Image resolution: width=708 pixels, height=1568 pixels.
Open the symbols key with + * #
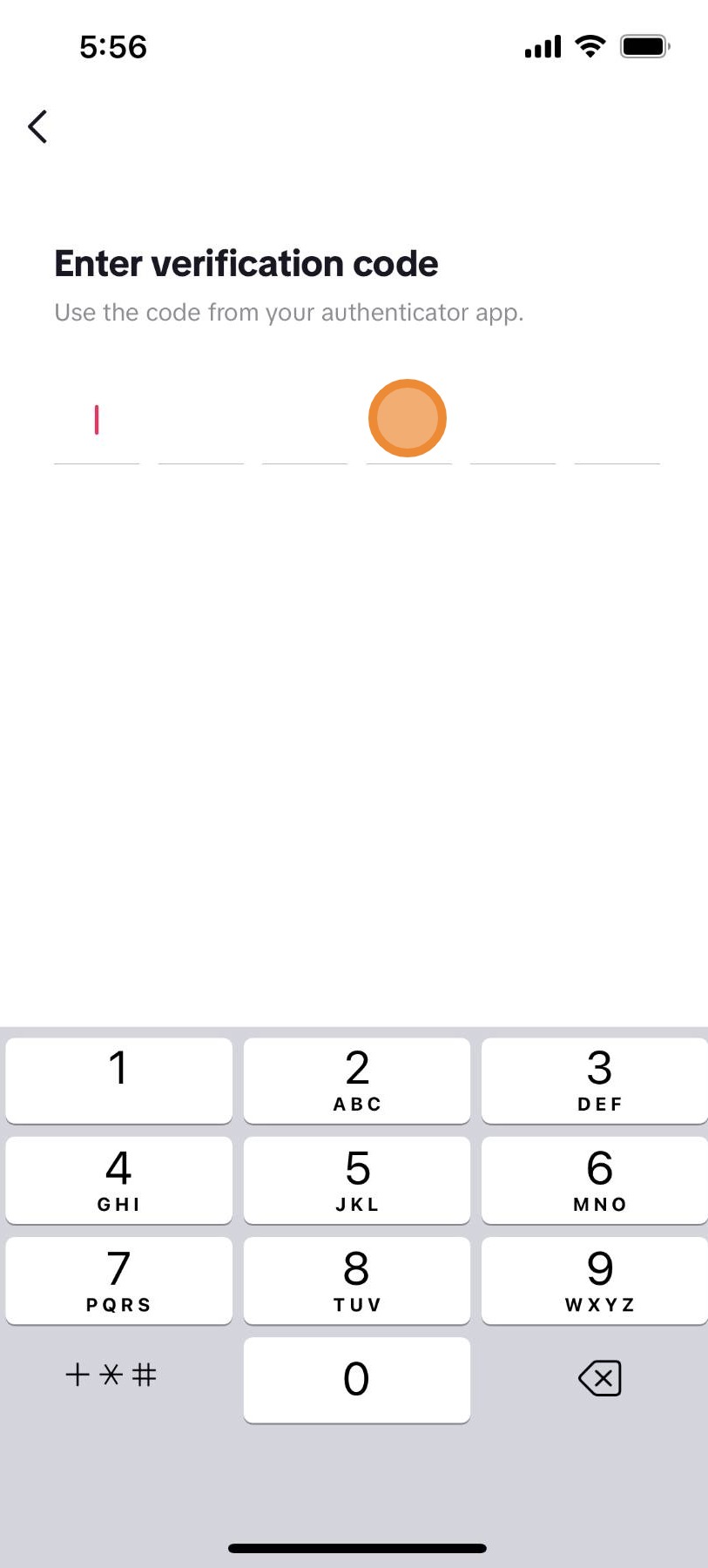pos(111,1375)
